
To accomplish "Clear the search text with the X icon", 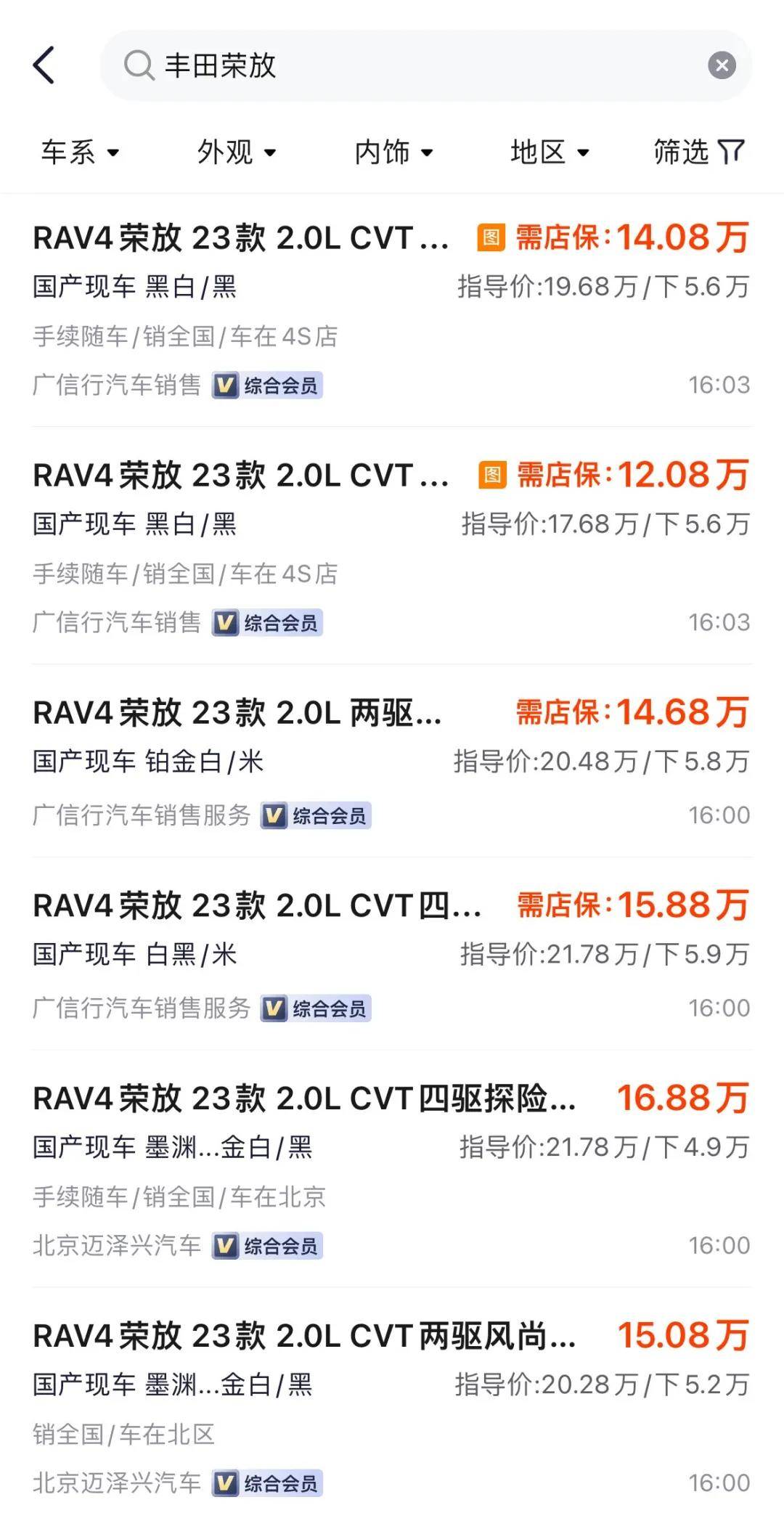I will click(x=721, y=65).
